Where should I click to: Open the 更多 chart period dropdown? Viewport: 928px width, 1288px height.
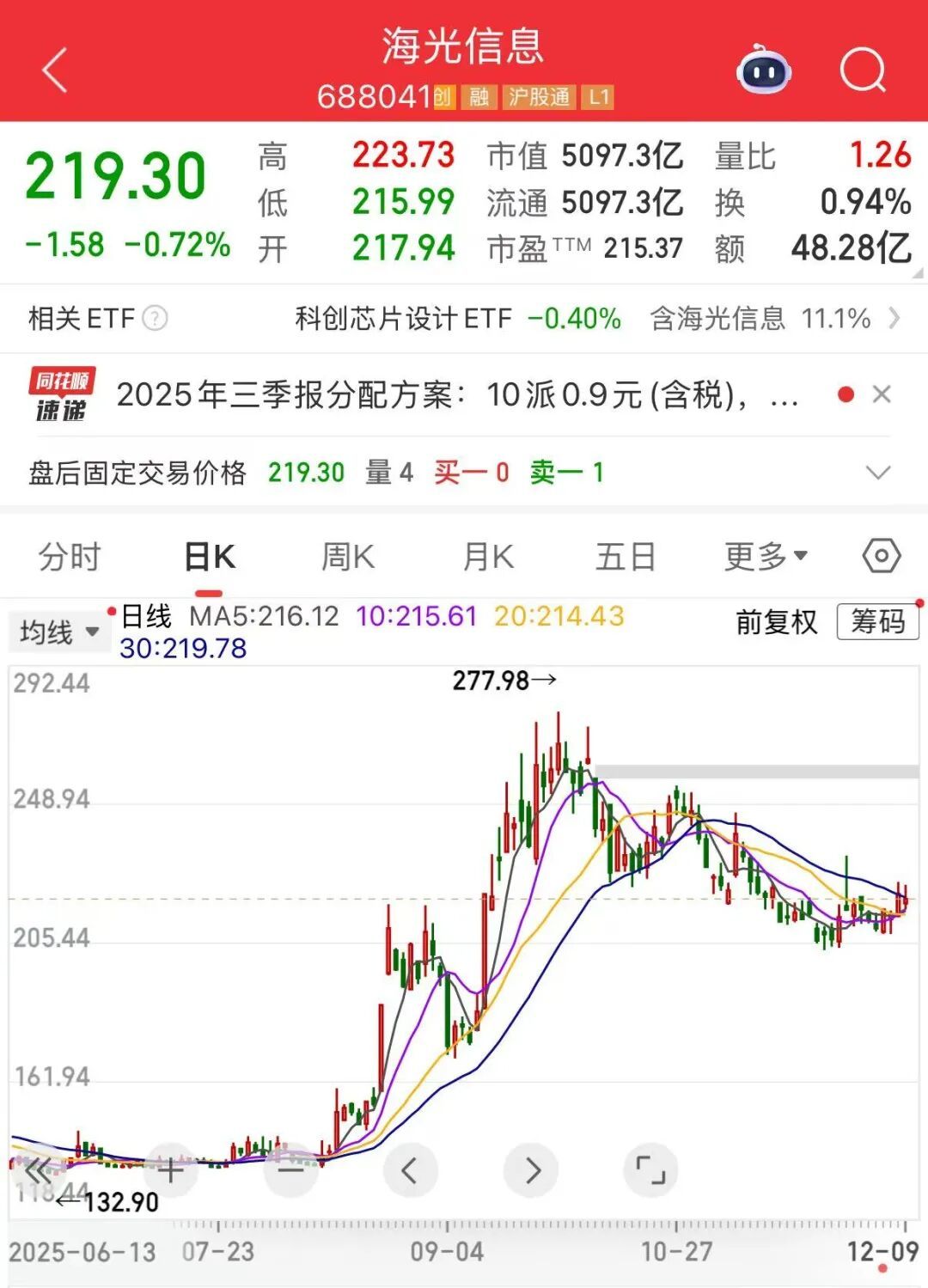click(x=765, y=557)
